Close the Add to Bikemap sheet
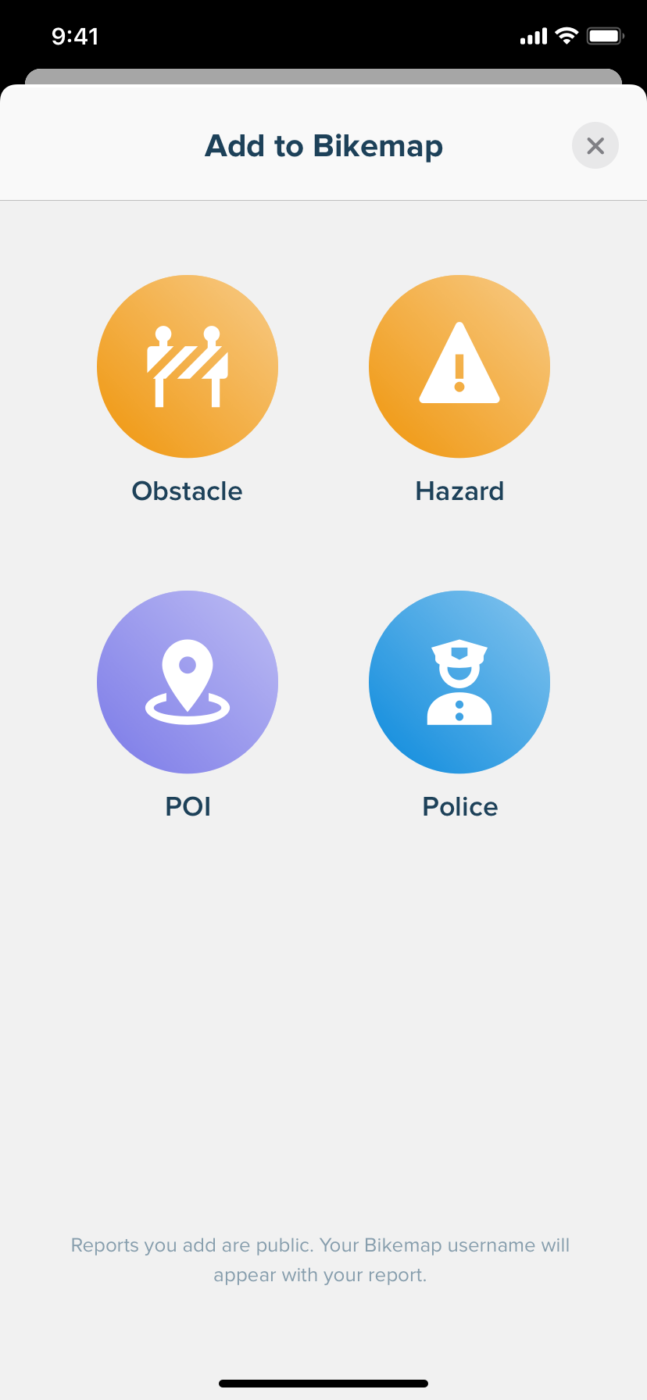647x1400 pixels. click(595, 146)
